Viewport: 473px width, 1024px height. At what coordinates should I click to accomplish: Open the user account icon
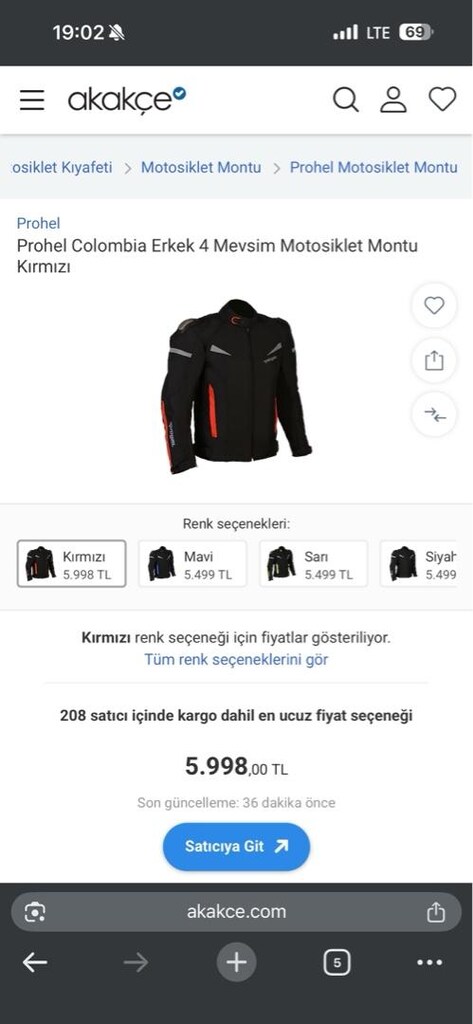(x=393, y=100)
